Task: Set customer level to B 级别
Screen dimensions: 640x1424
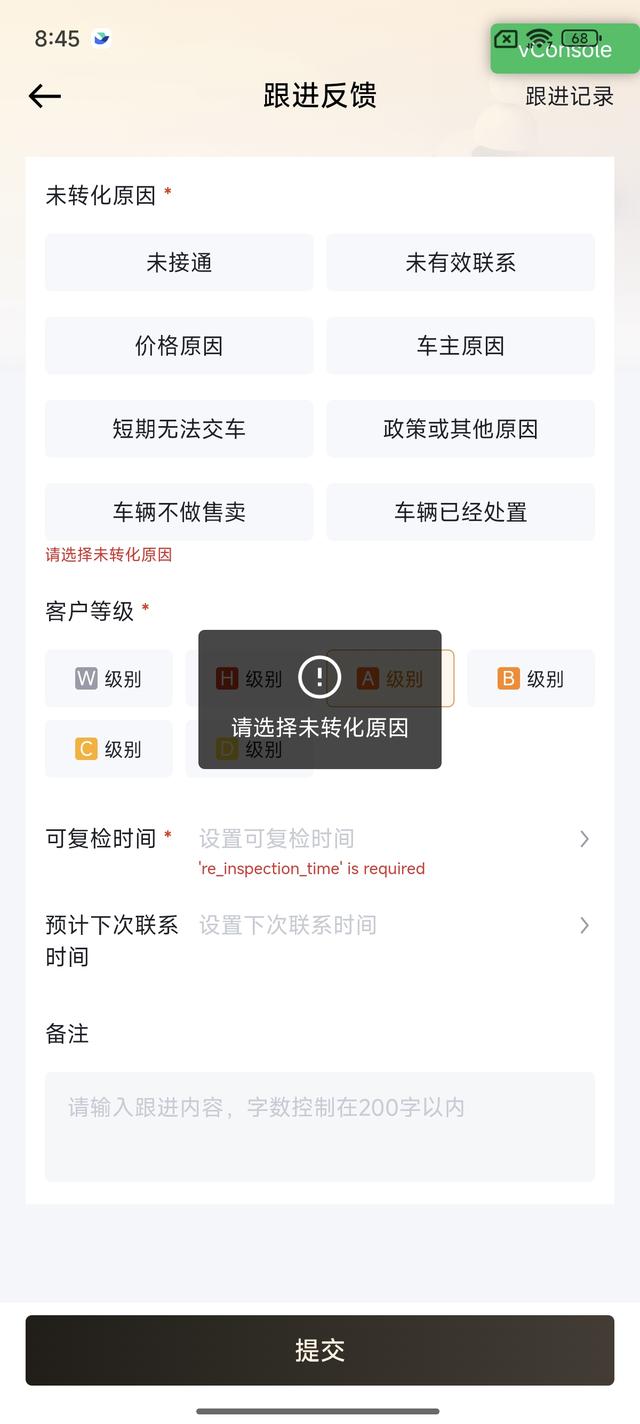Action: tap(531, 679)
